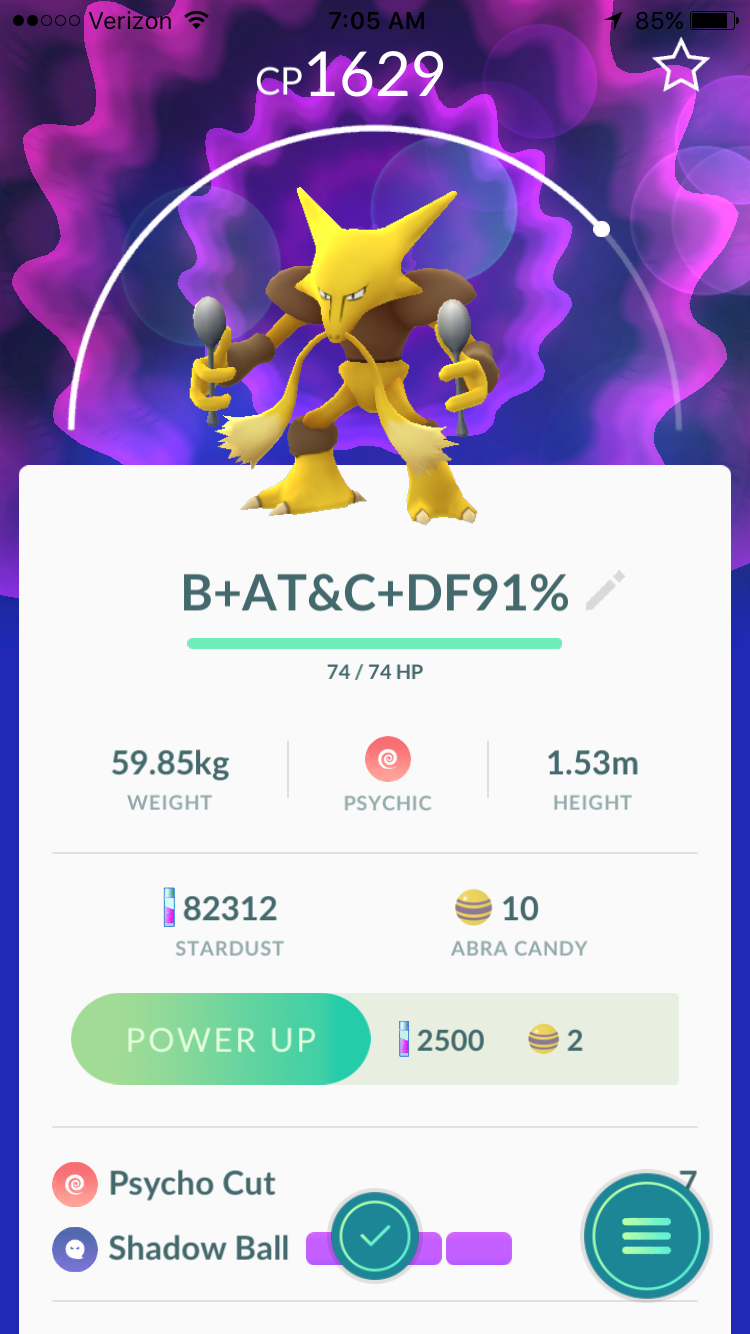Tap the POWER UP button
This screenshot has height=1334, width=750.
point(221,1039)
